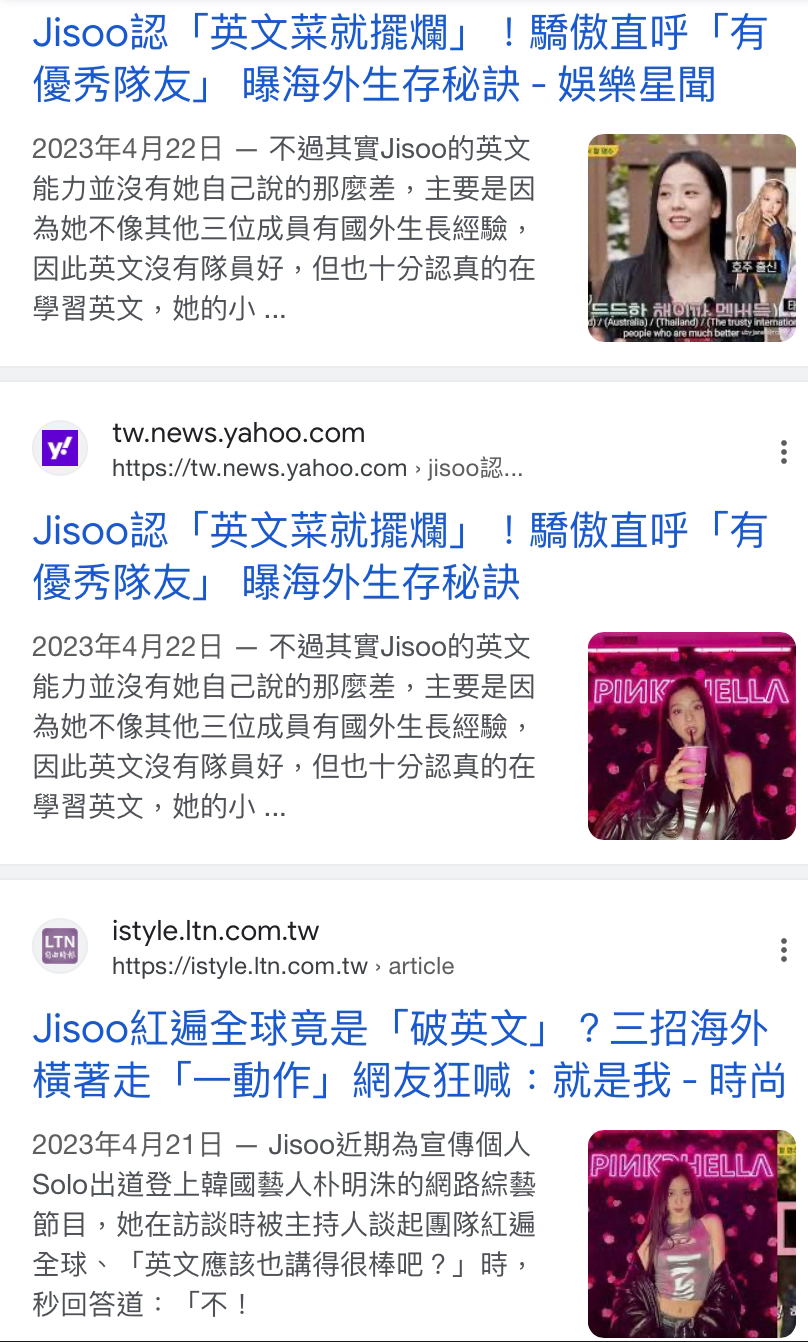Tap the Jisoo interview thumbnail with Korean subtitles

pos(692,238)
